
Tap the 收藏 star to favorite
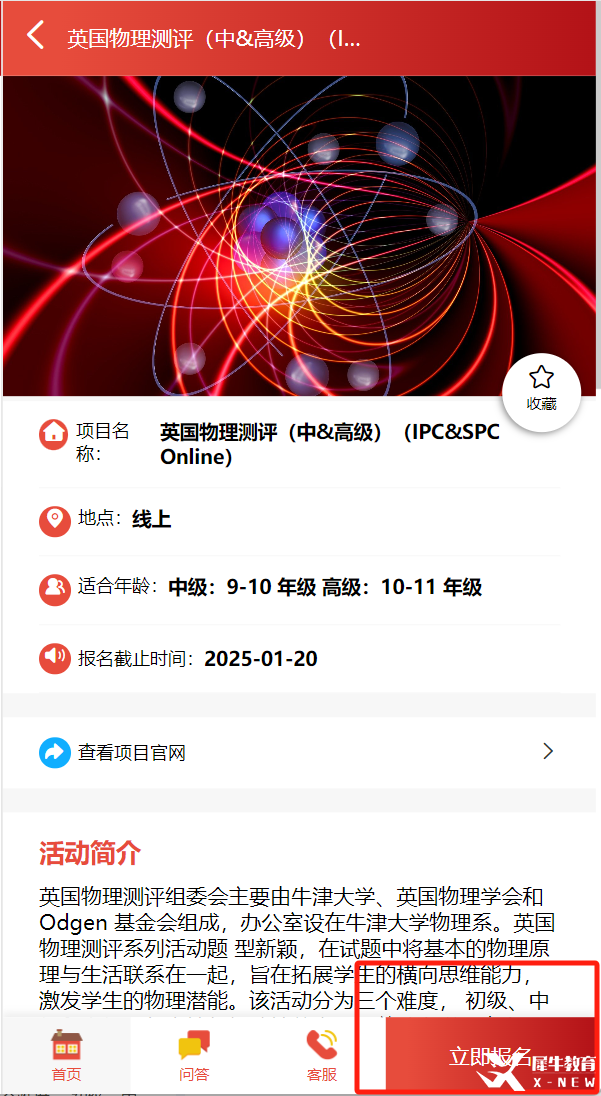click(x=541, y=388)
